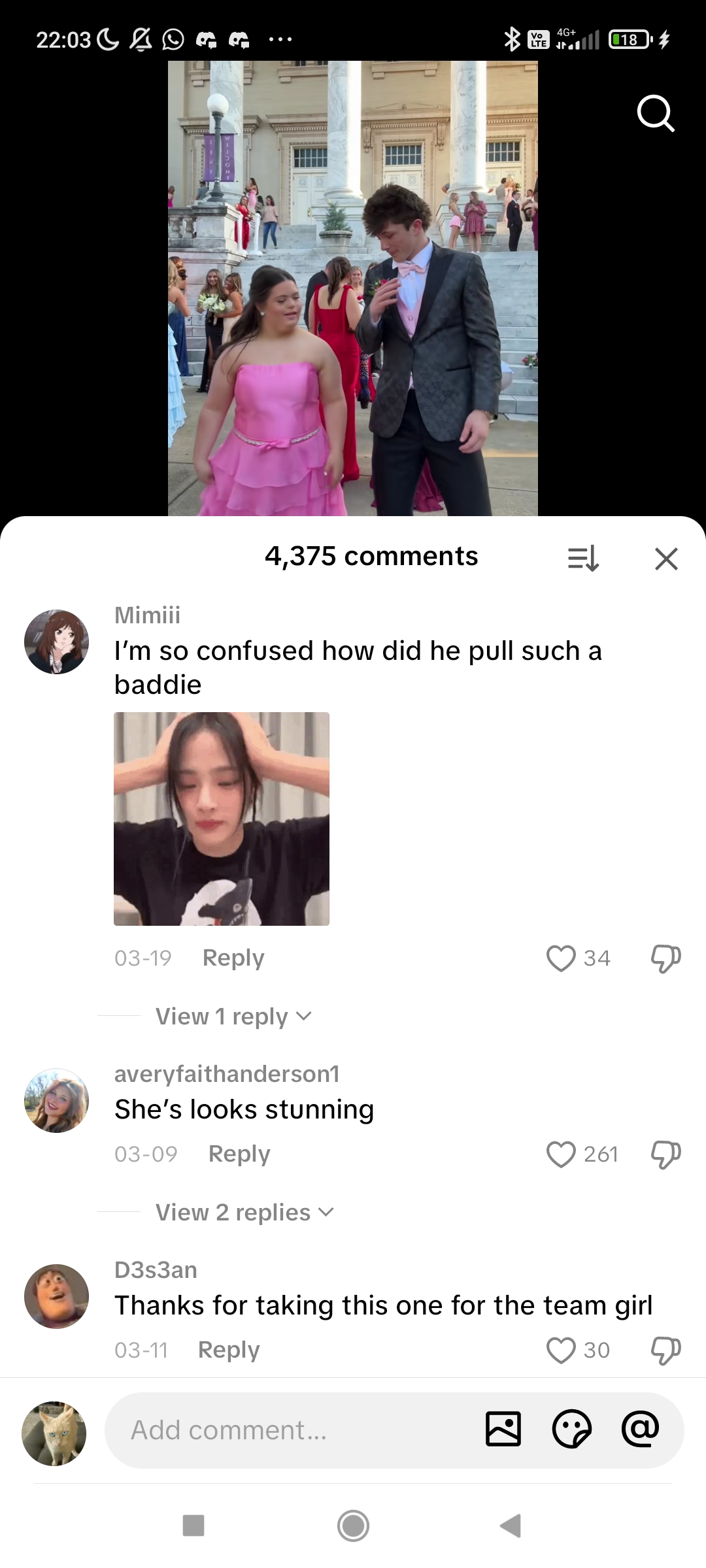This screenshot has height=1568, width=706.
Task: Like D3s3an's comment
Action: (561, 1350)
